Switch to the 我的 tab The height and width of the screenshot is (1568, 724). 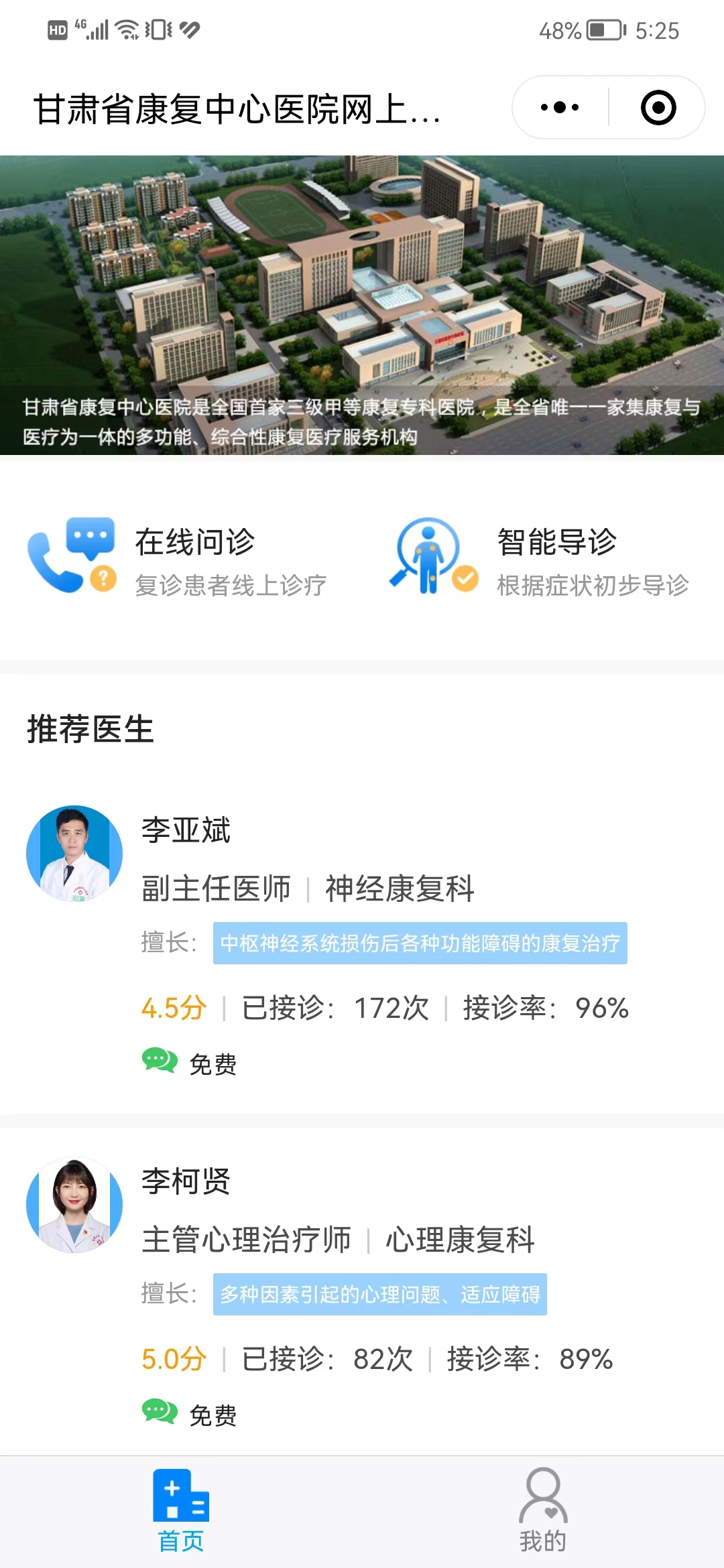pos(543,1511)
